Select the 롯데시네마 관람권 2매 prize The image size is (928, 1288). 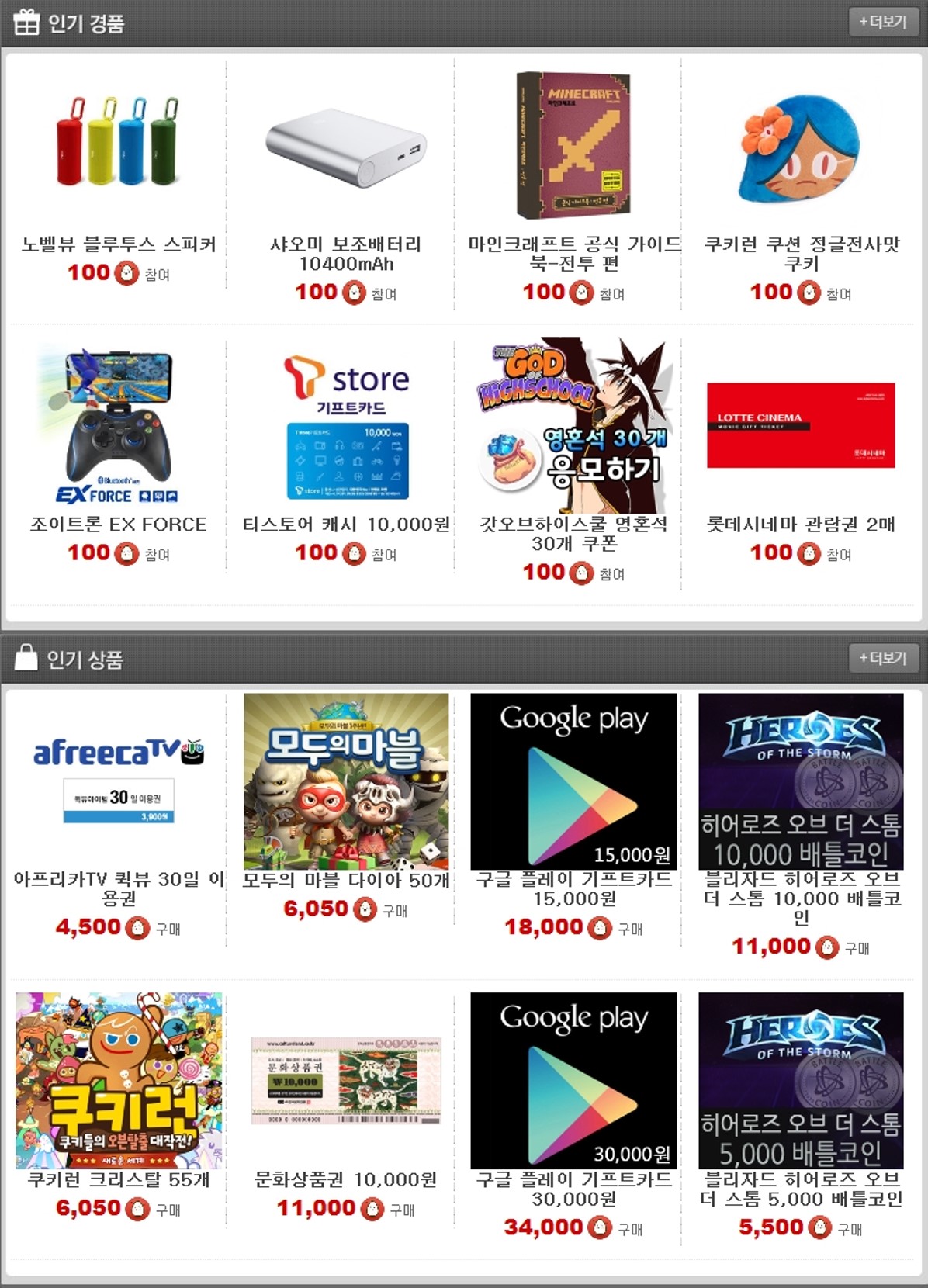pos(801,425)
